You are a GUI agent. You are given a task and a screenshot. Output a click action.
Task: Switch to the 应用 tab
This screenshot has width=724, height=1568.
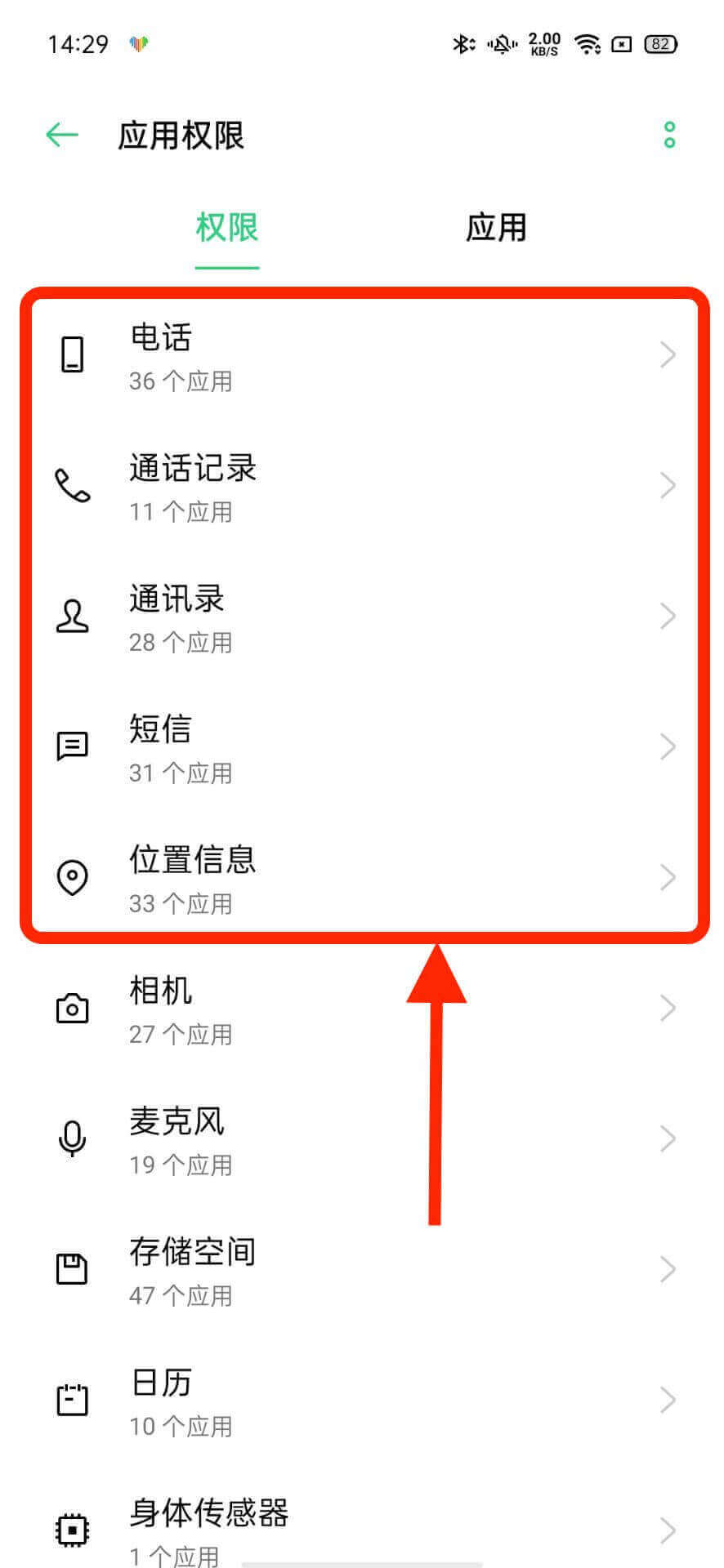[x=496, y=228]
